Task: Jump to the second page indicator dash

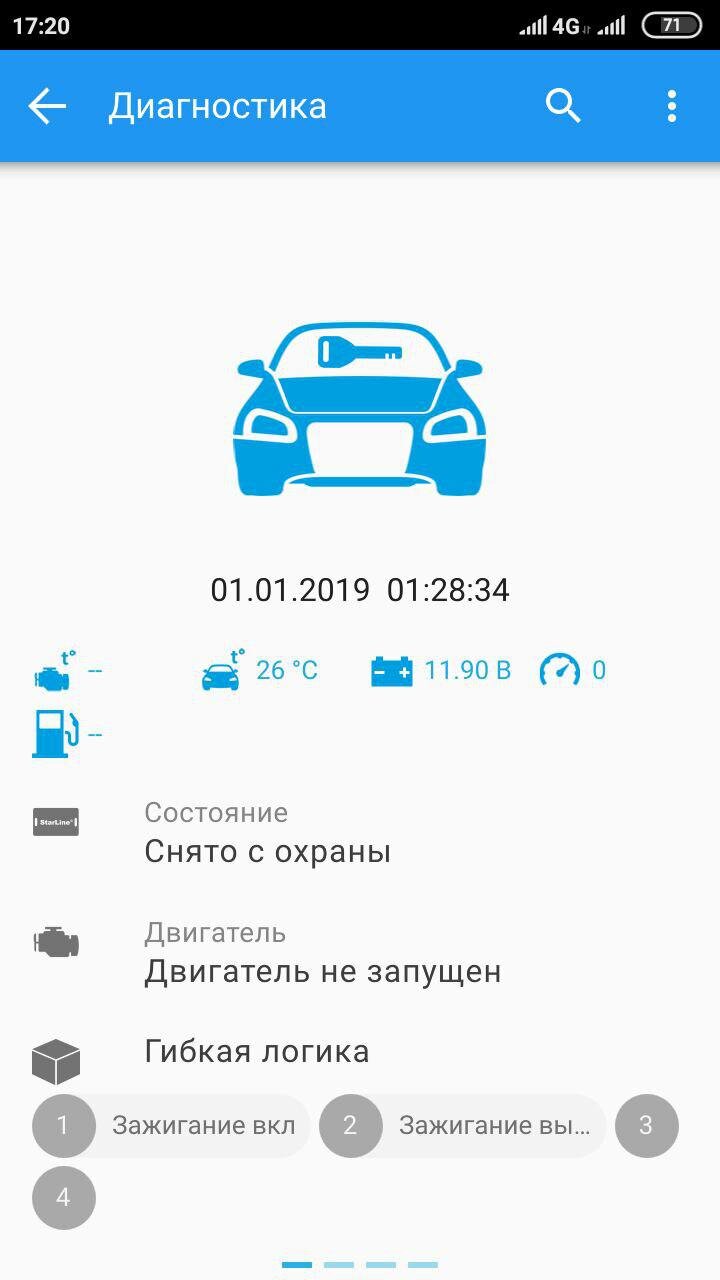Action: tap(339, 1265)
